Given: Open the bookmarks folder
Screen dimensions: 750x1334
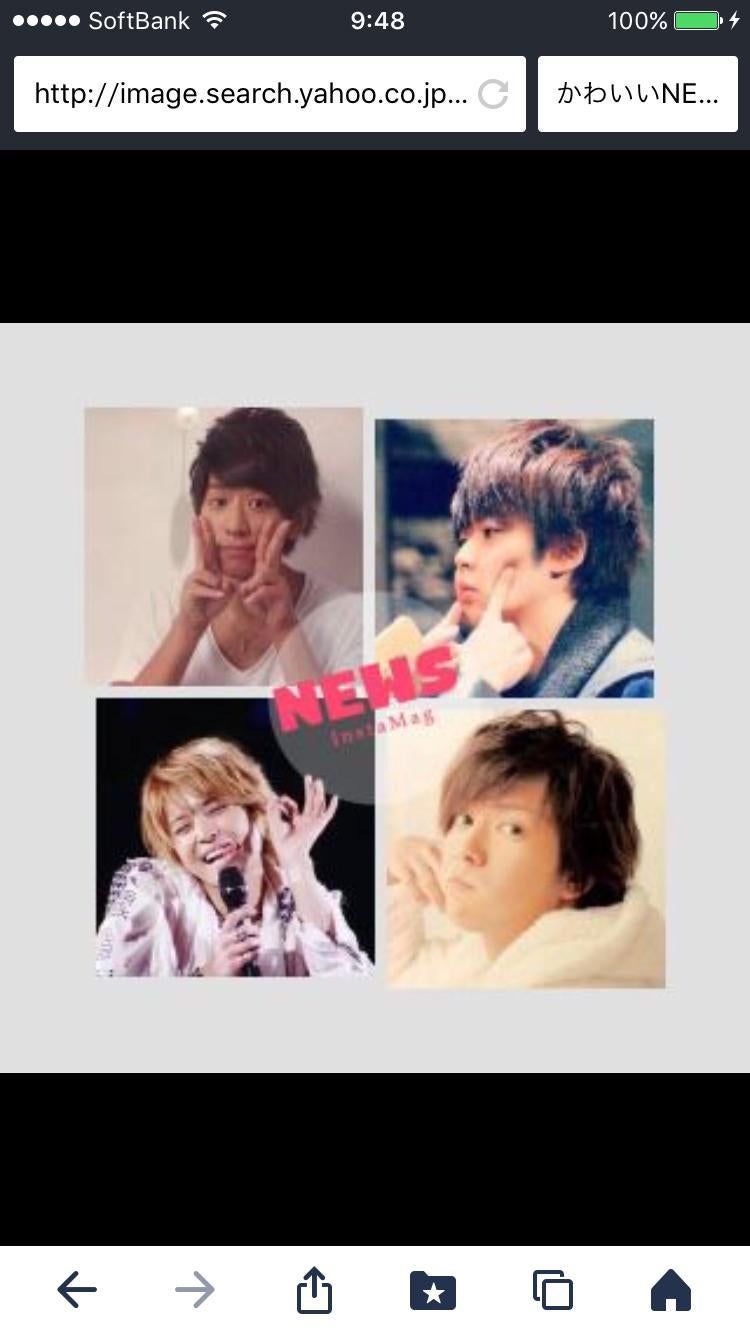Looking at the screenshot, I should (x=433, y=1291).
